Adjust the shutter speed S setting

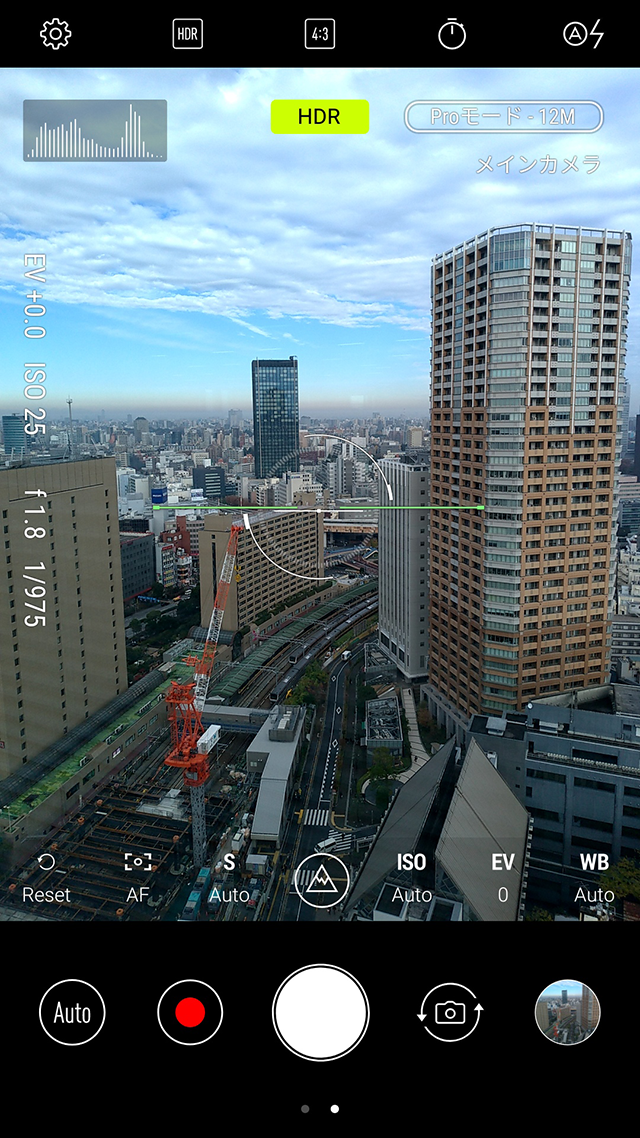pyautogui.click(x=229, y=878)
